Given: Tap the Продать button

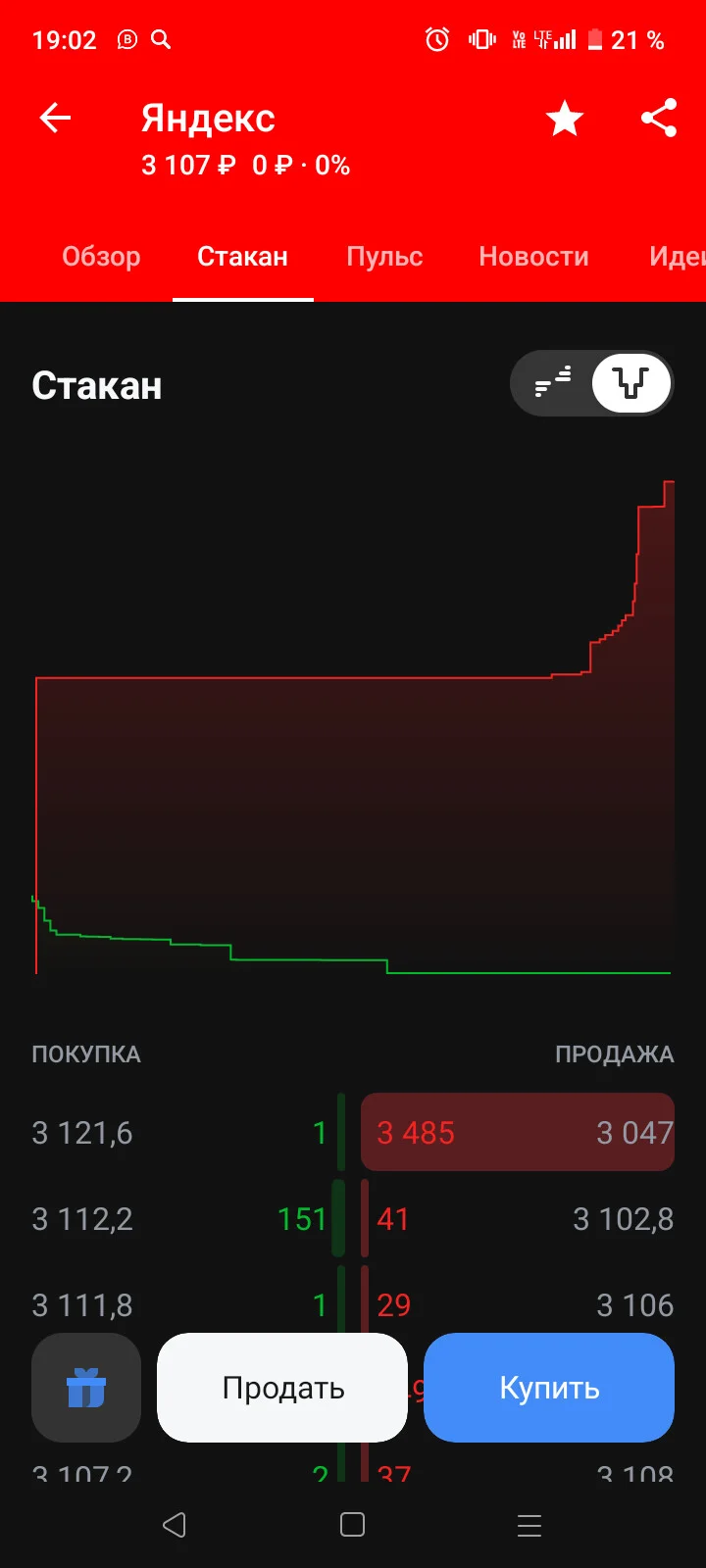Looking at the screenshot, I should click(282, 1388).
